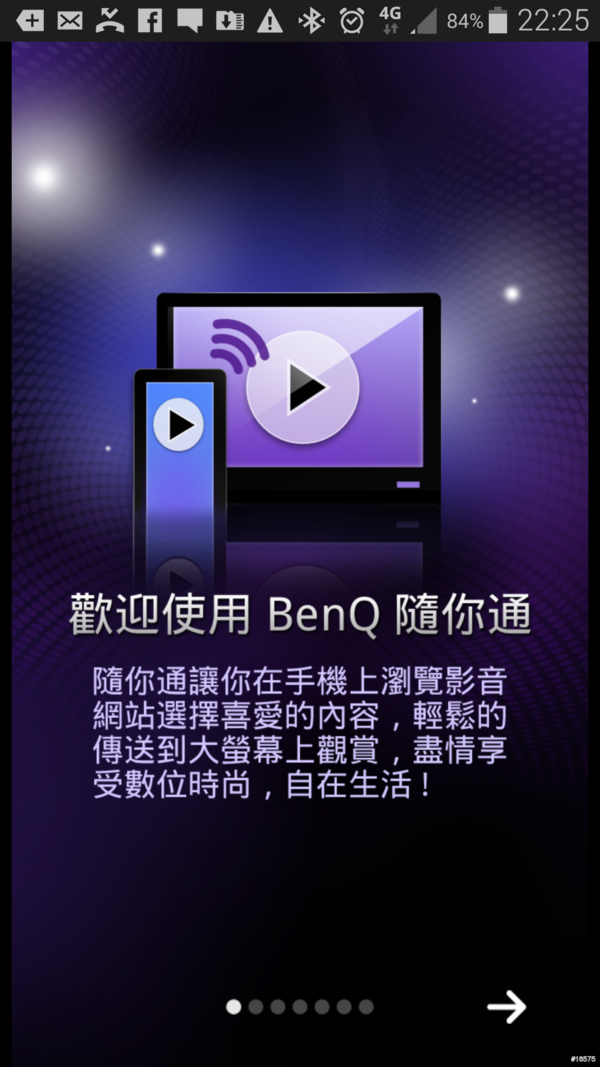This screenshot has height=1067, width=600.
Task: Select the second page indicator dot
Action: [x=256, y=1007]
